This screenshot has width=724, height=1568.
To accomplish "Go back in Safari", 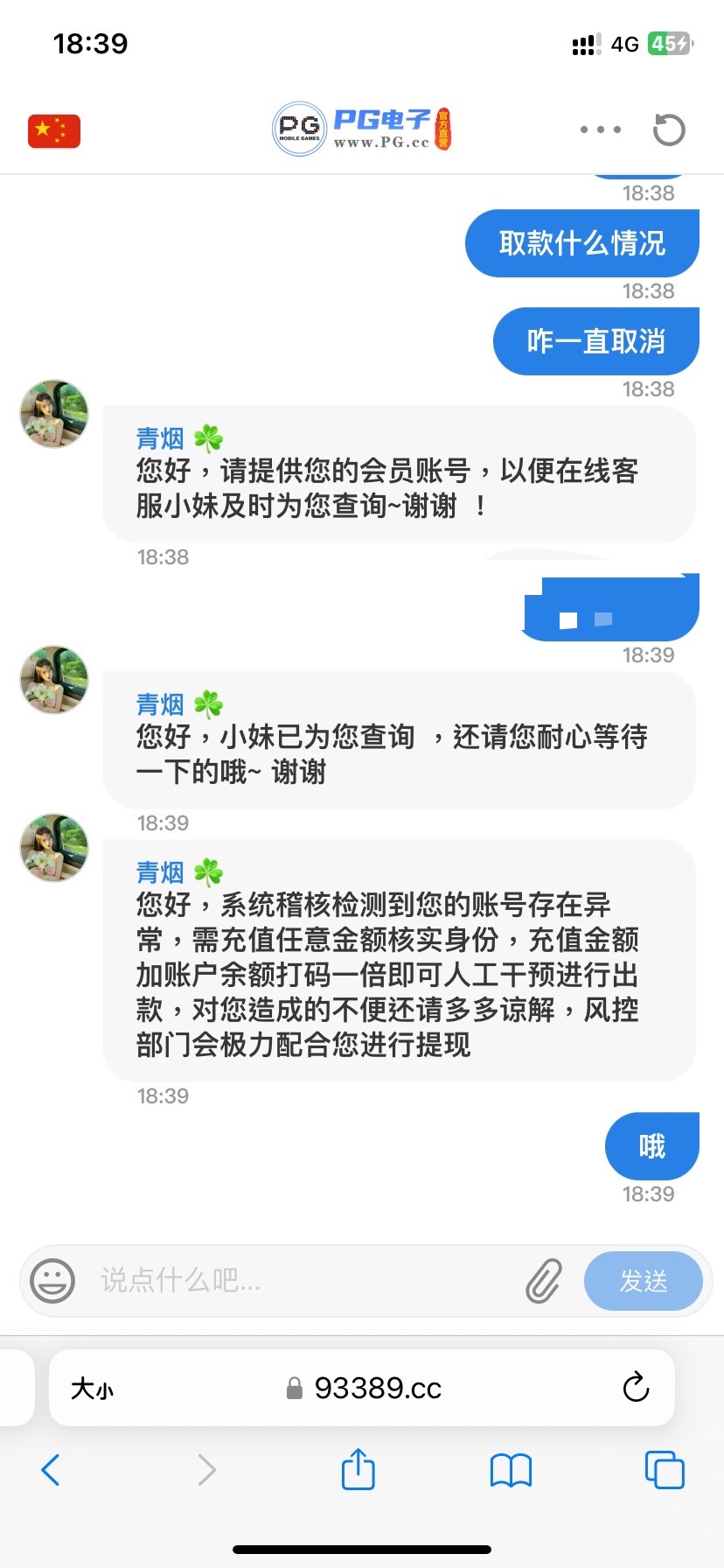I will [51, 1470].
